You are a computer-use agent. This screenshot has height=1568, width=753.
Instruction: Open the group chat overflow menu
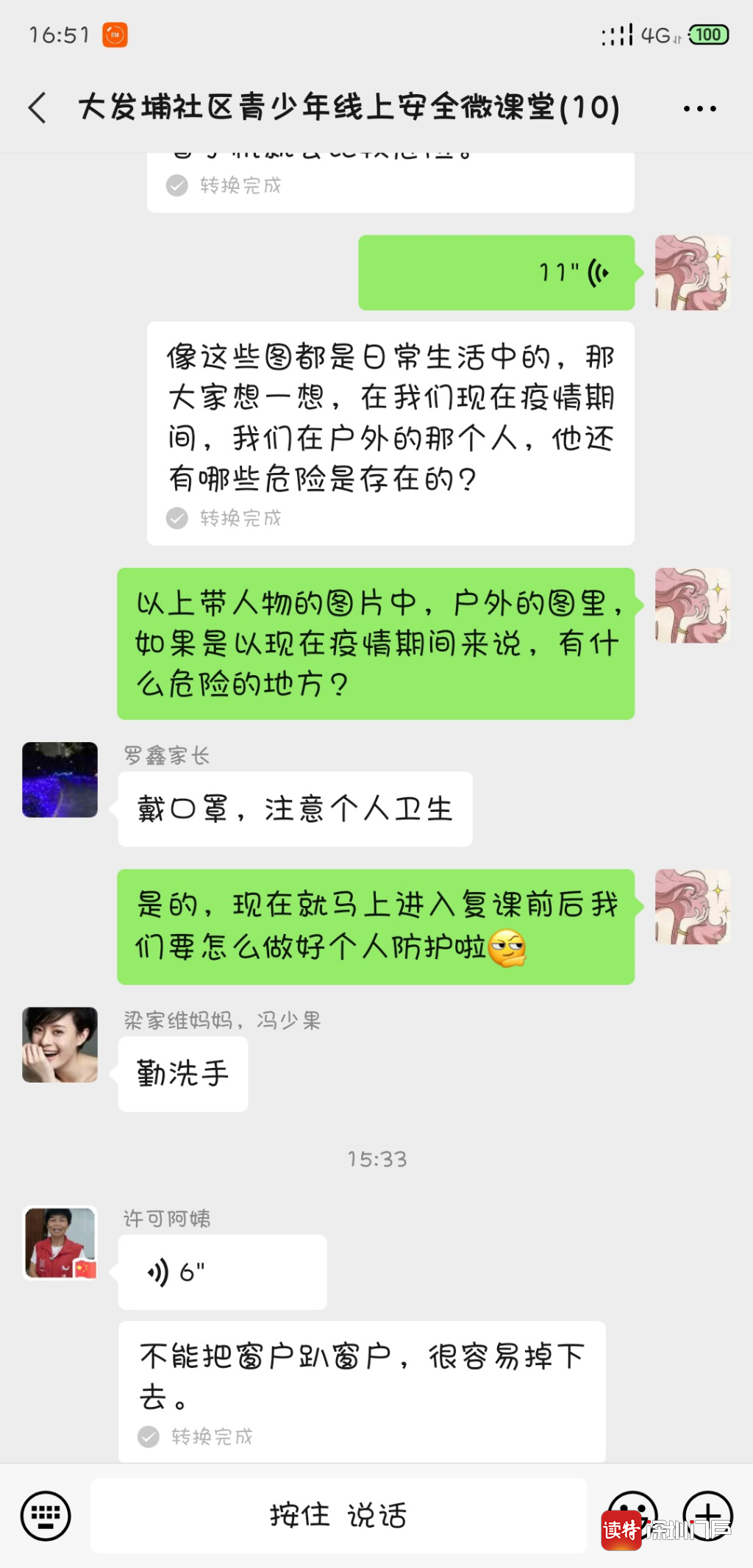click(x=699, y=109)
